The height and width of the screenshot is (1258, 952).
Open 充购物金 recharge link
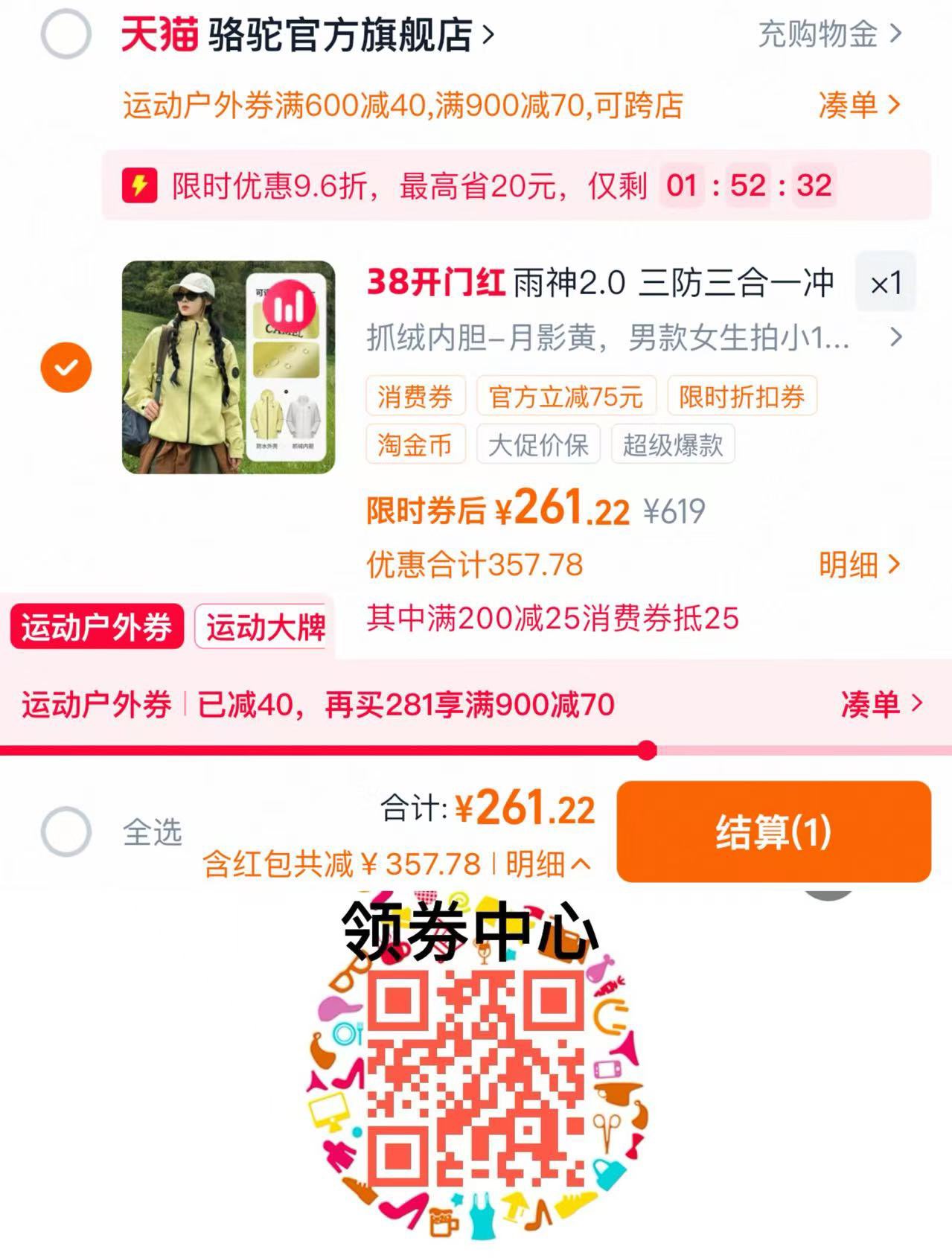(x=830, y=34)
